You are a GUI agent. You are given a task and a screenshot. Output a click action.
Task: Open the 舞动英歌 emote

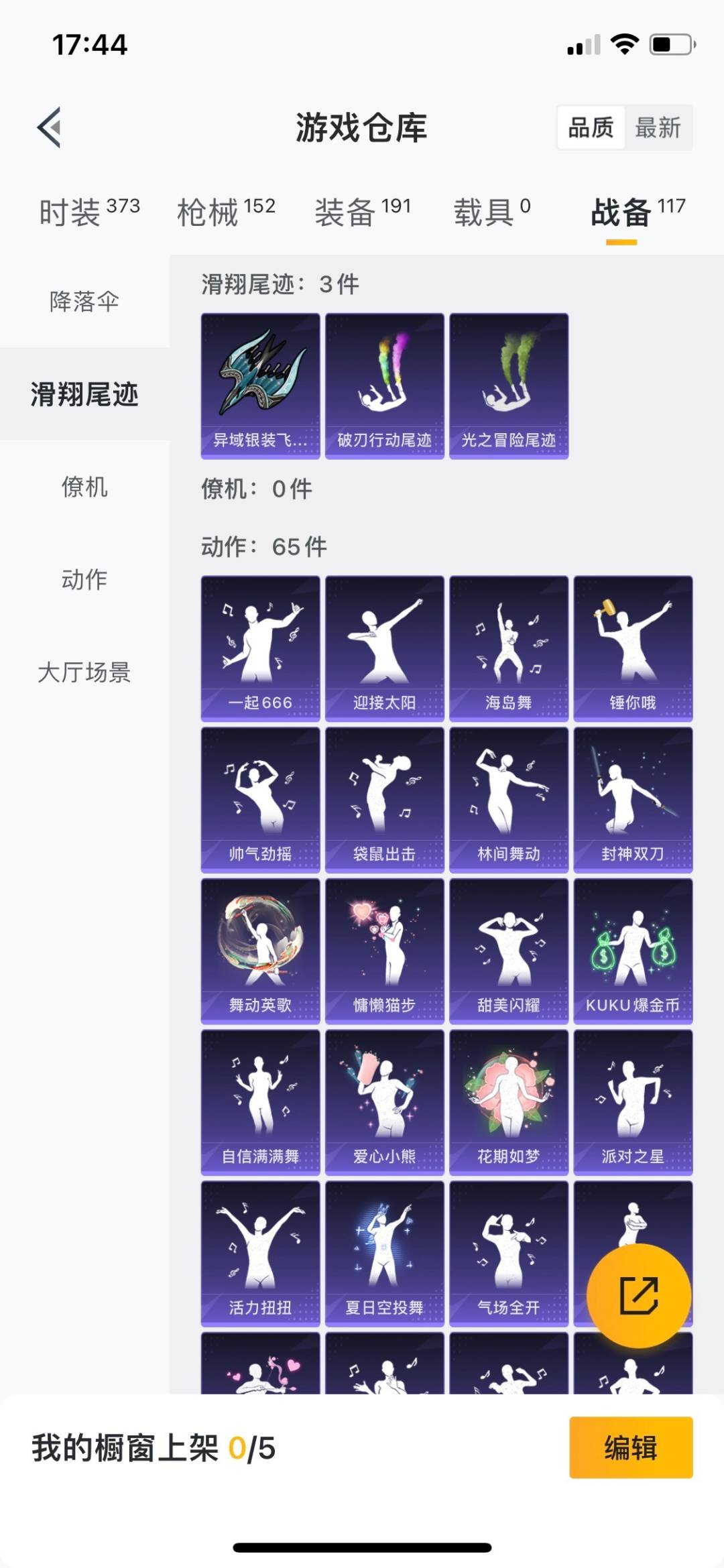point(261,951)
